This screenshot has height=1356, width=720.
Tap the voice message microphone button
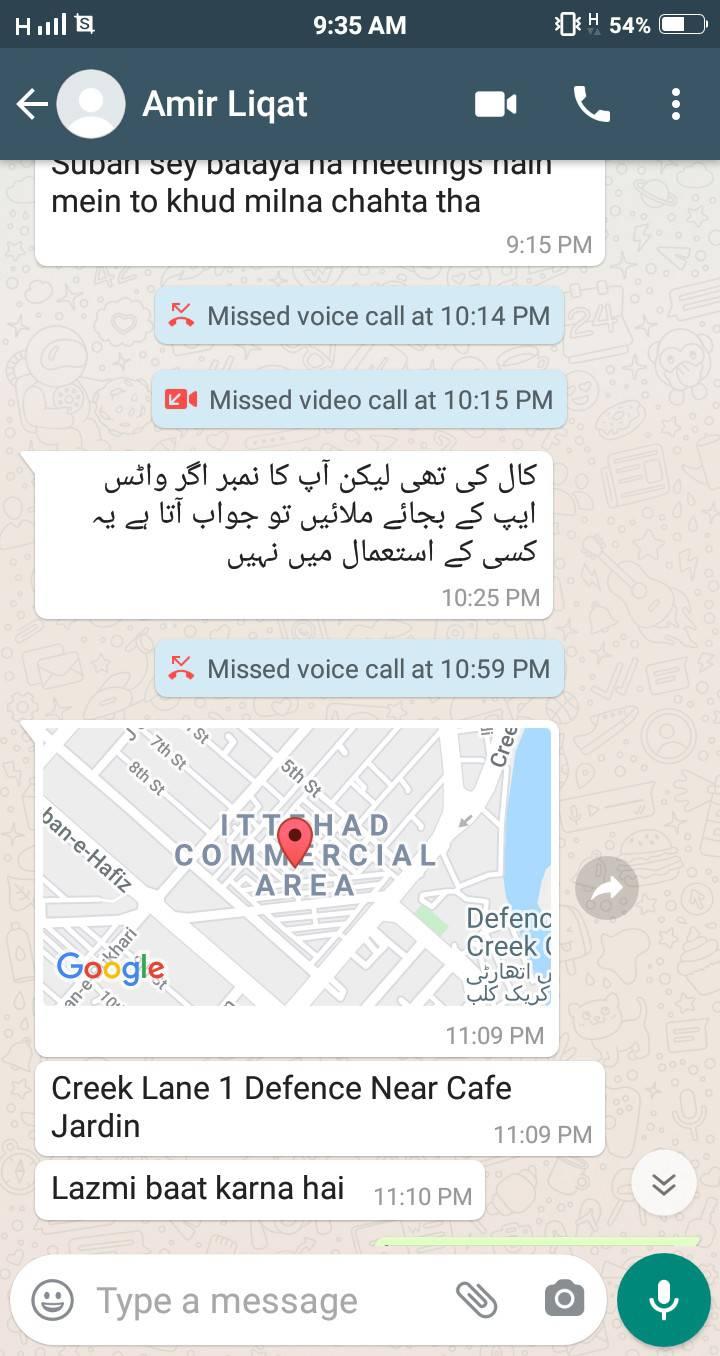664,1300
